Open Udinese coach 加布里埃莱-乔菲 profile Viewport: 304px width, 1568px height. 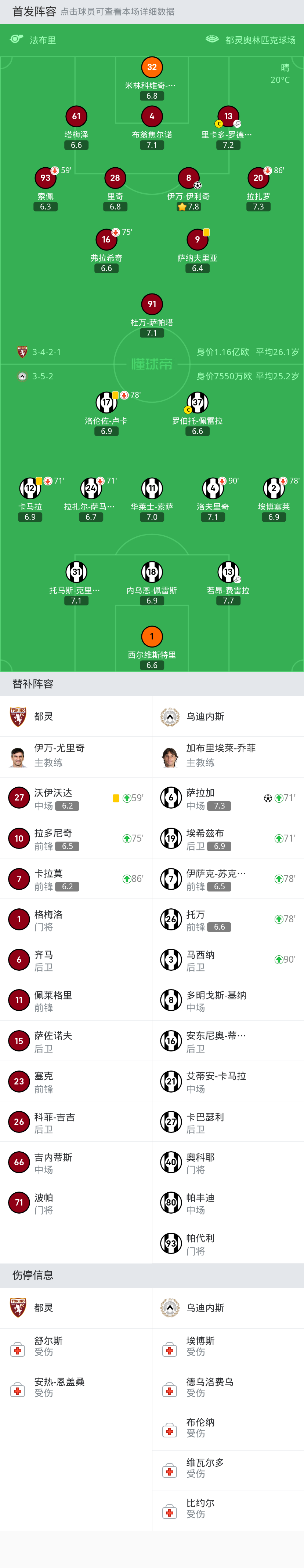[x=228, y=756]
